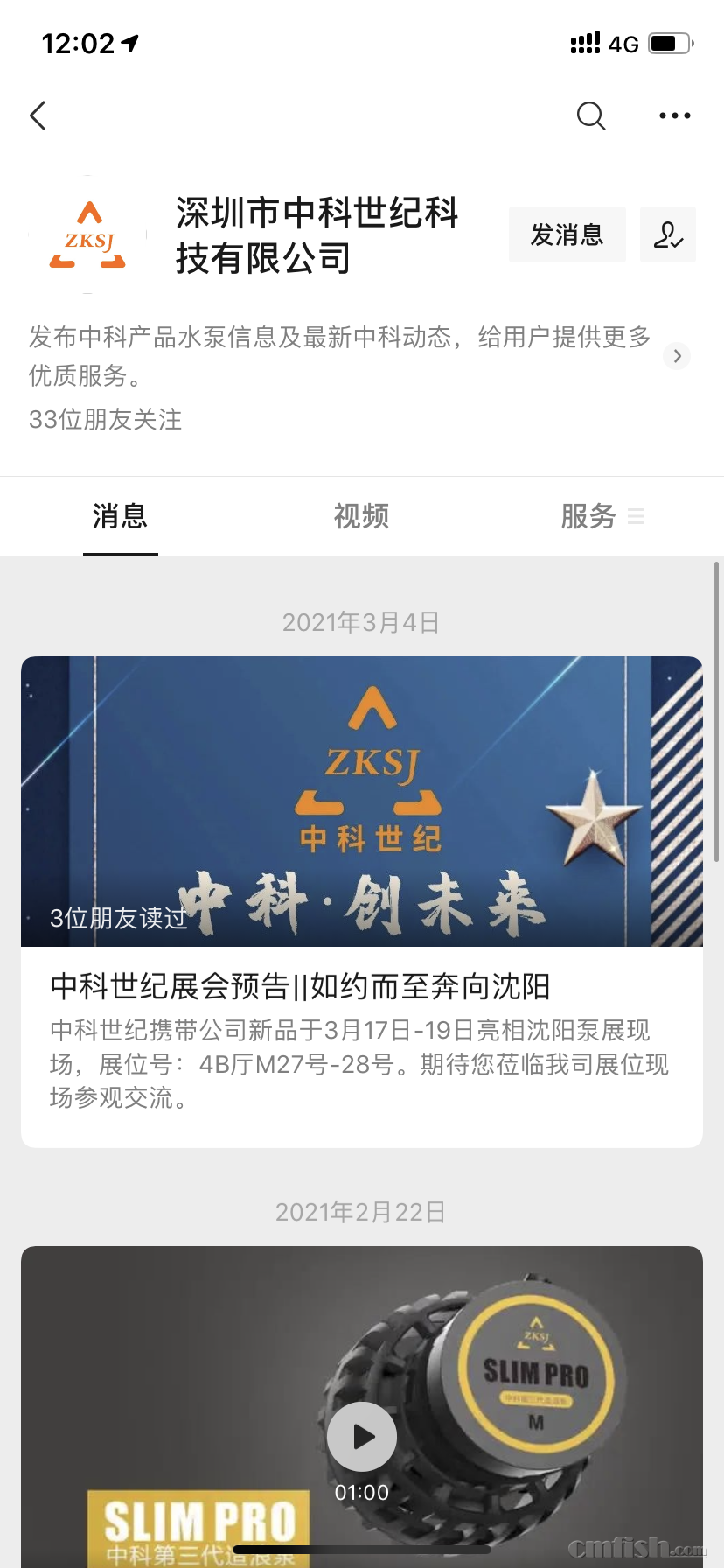Search within this official account
The height and width of the screenshot is (1568, 724).
(591, 115)
